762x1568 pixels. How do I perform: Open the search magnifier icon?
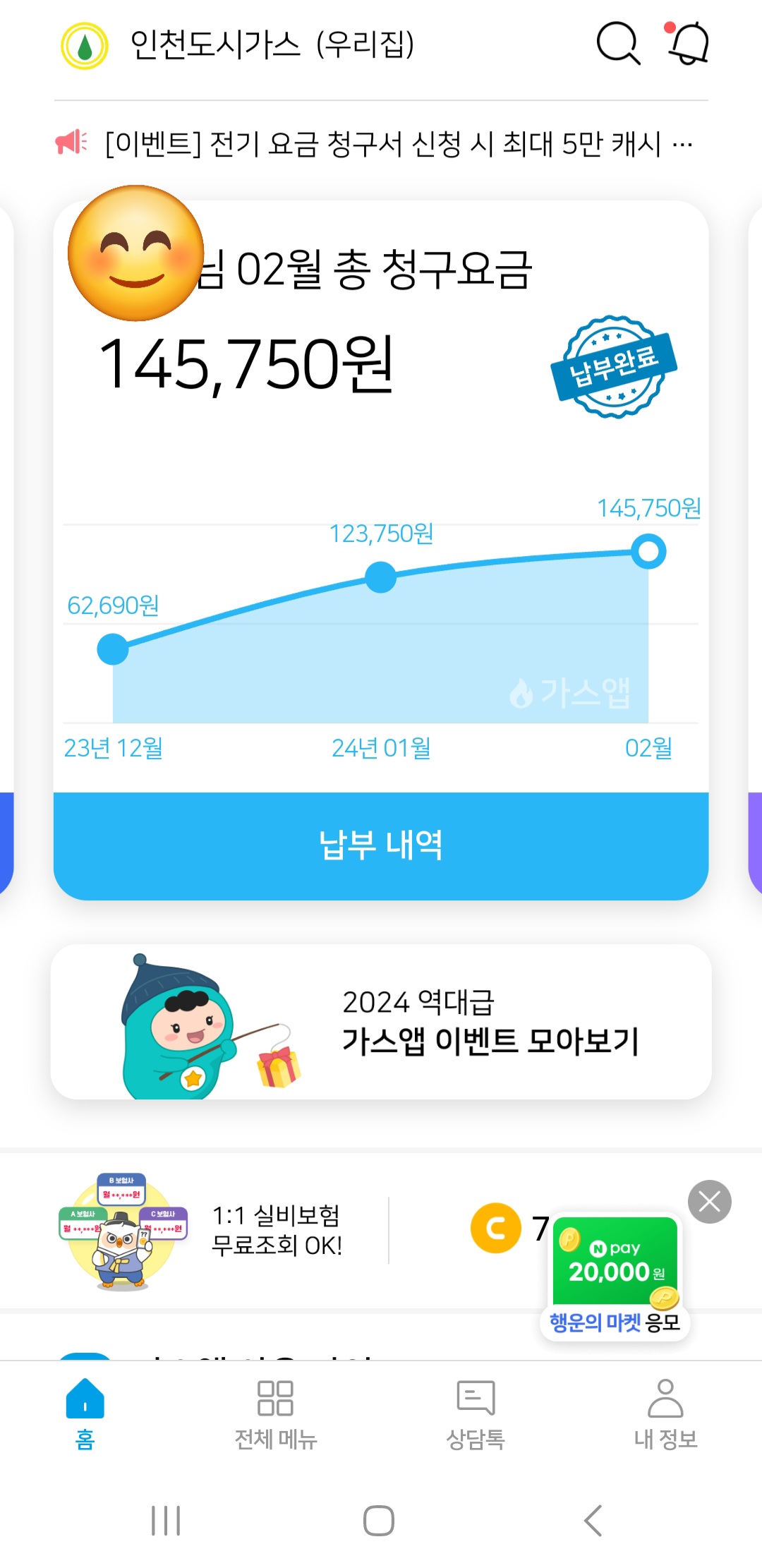[x=618, y=44]
